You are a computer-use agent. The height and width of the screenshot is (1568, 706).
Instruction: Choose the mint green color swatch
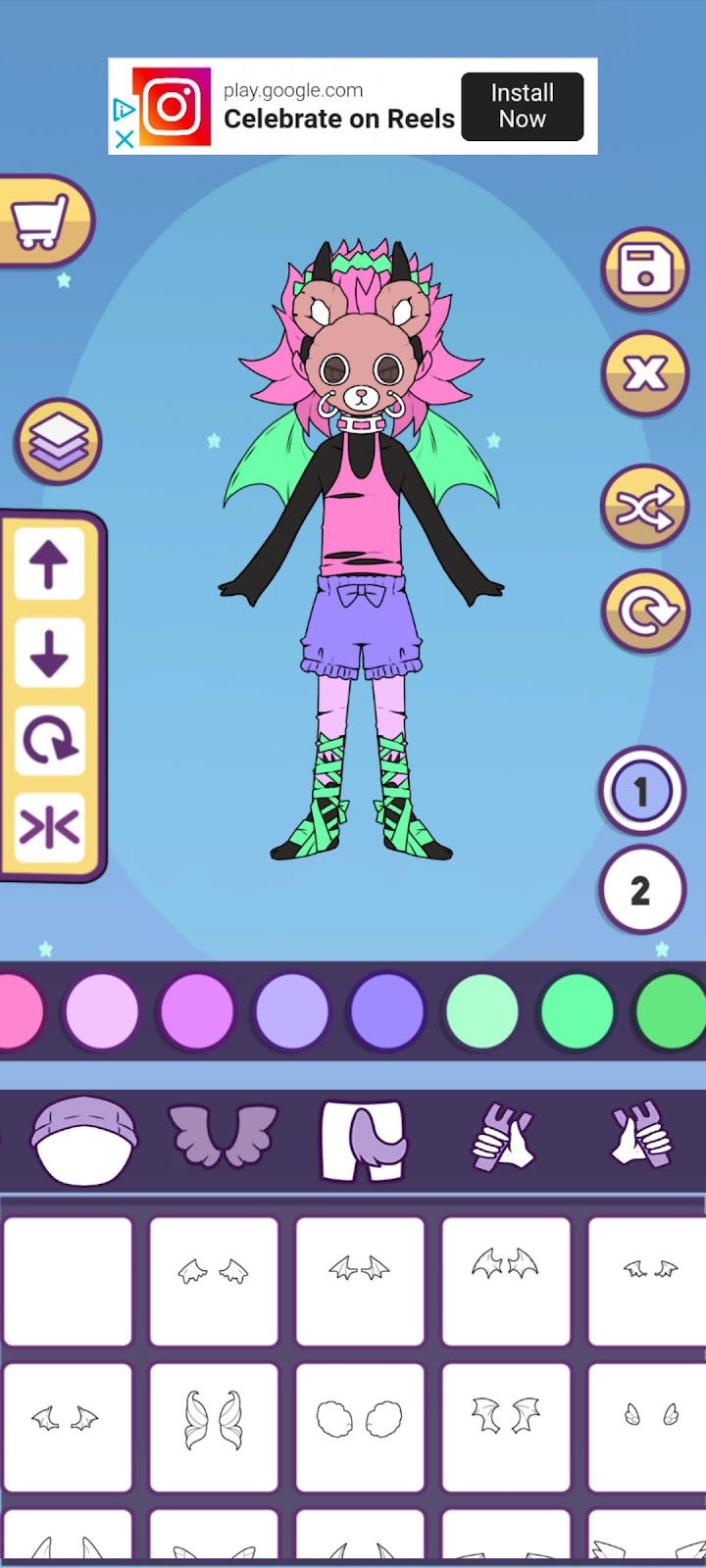pos(481,1010)
